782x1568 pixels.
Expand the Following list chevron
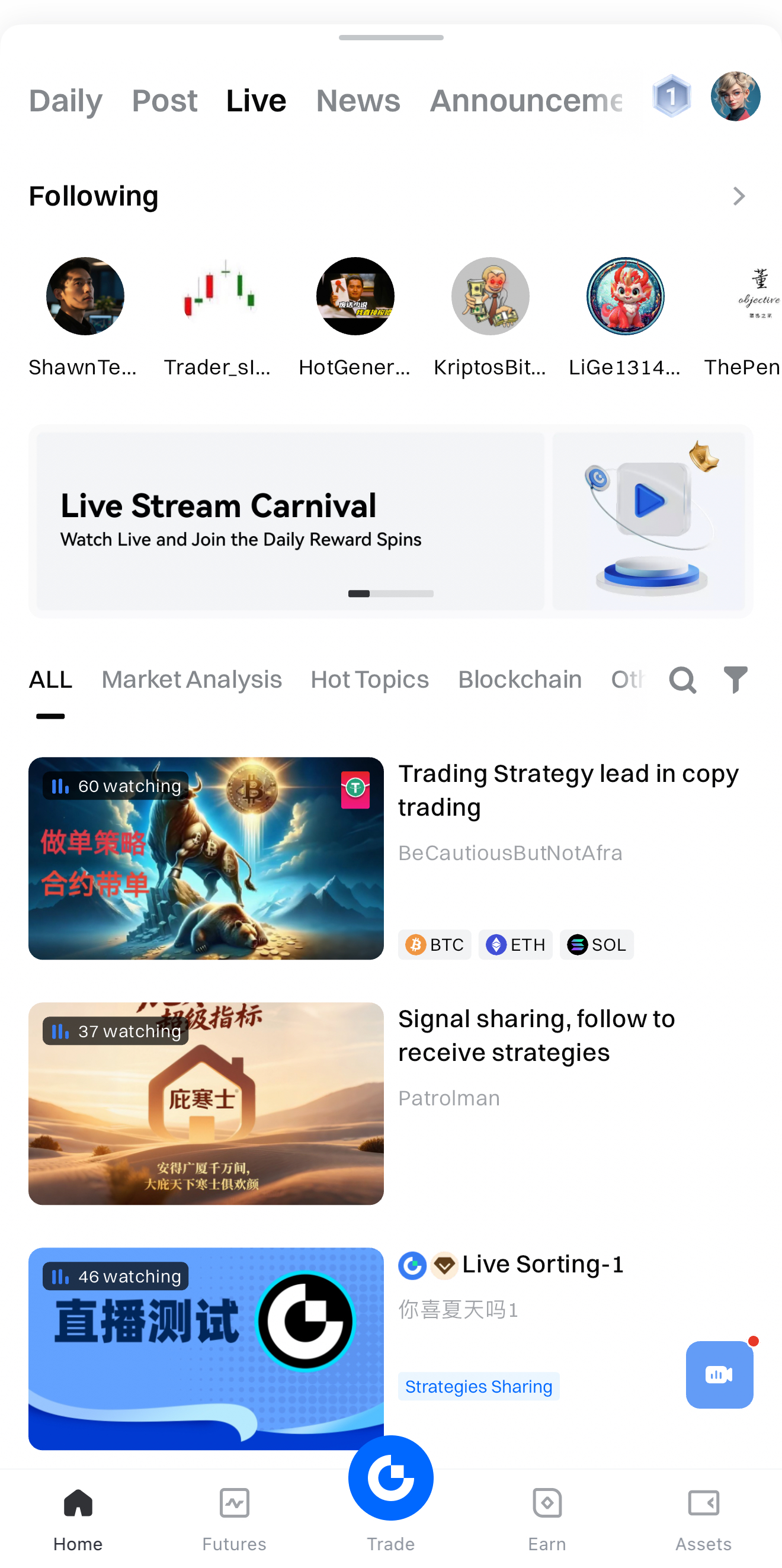point(739,196)
